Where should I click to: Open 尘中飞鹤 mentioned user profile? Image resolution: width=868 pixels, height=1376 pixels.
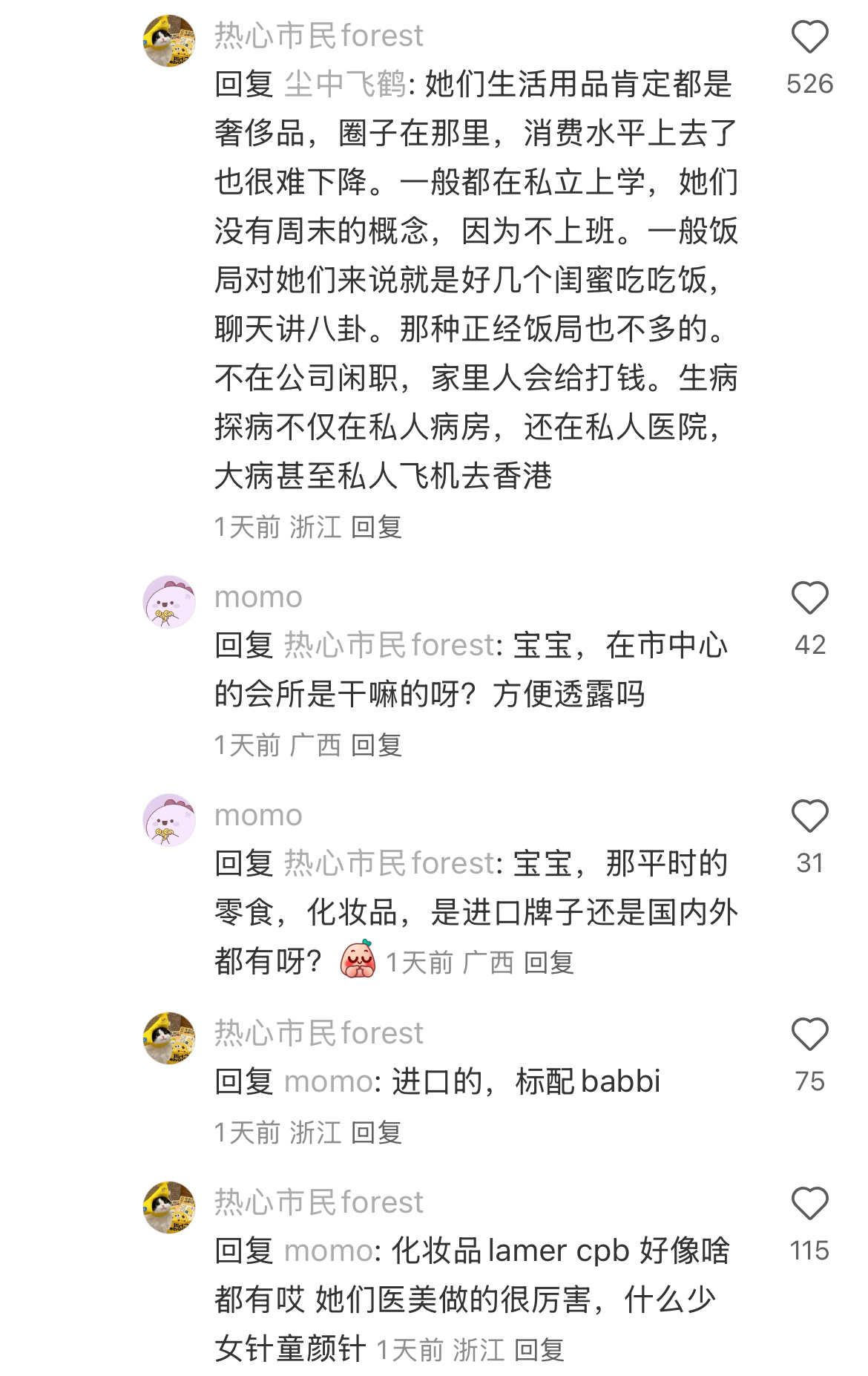(x=345, y=85)
